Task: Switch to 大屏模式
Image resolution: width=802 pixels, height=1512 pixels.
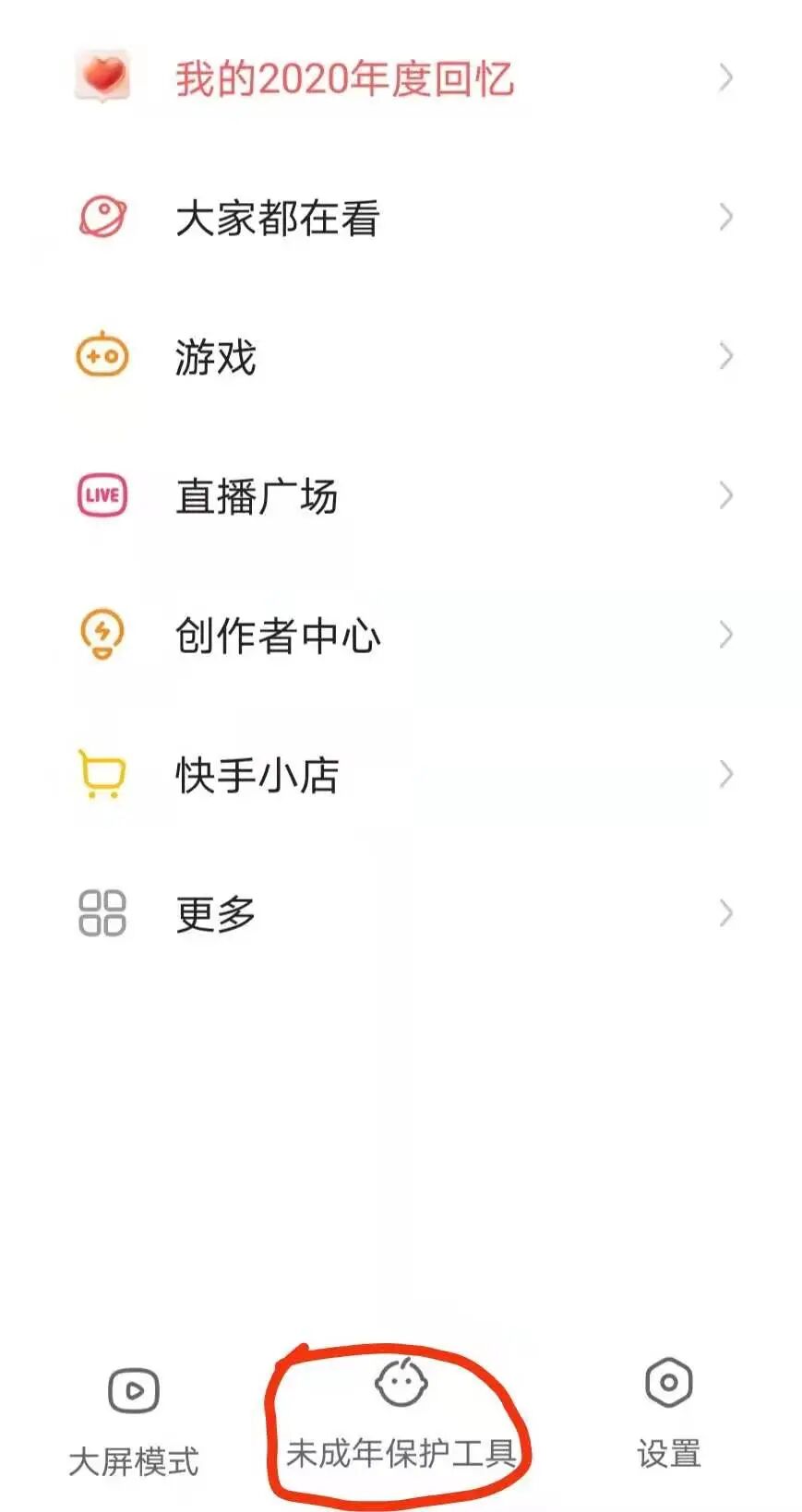Action: (134, 1421)
